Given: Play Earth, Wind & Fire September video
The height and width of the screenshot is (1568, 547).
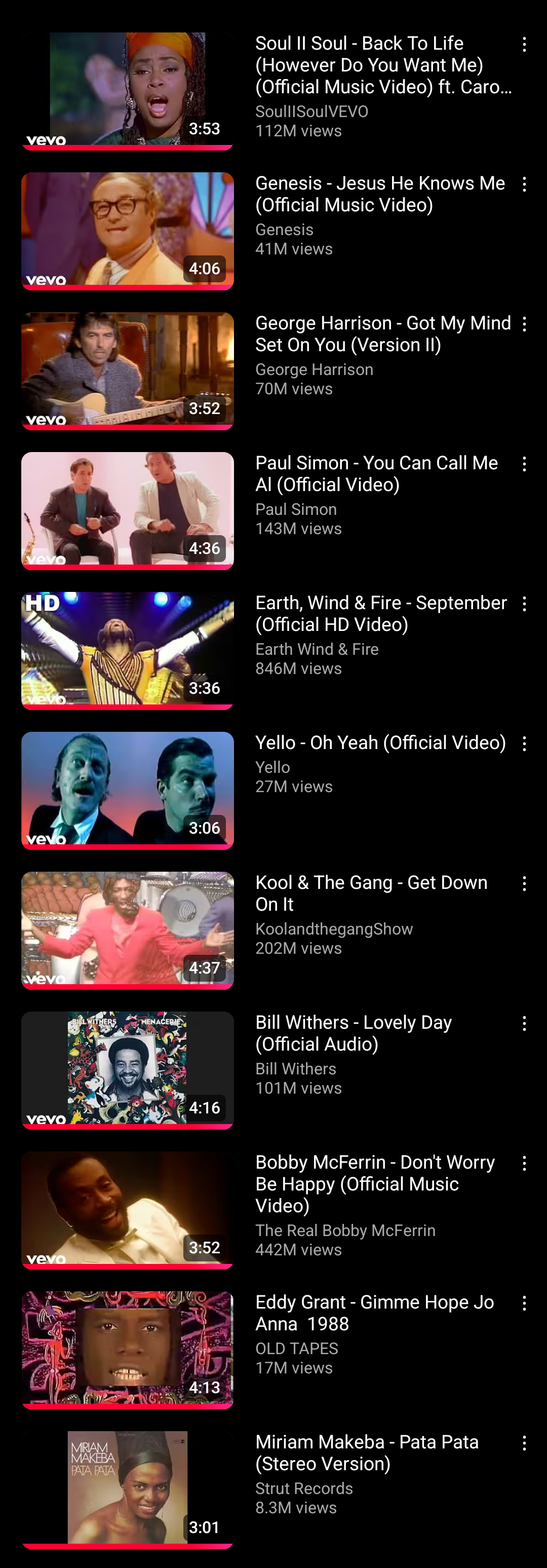Looking at the screenshot, I should coord(128,650).
